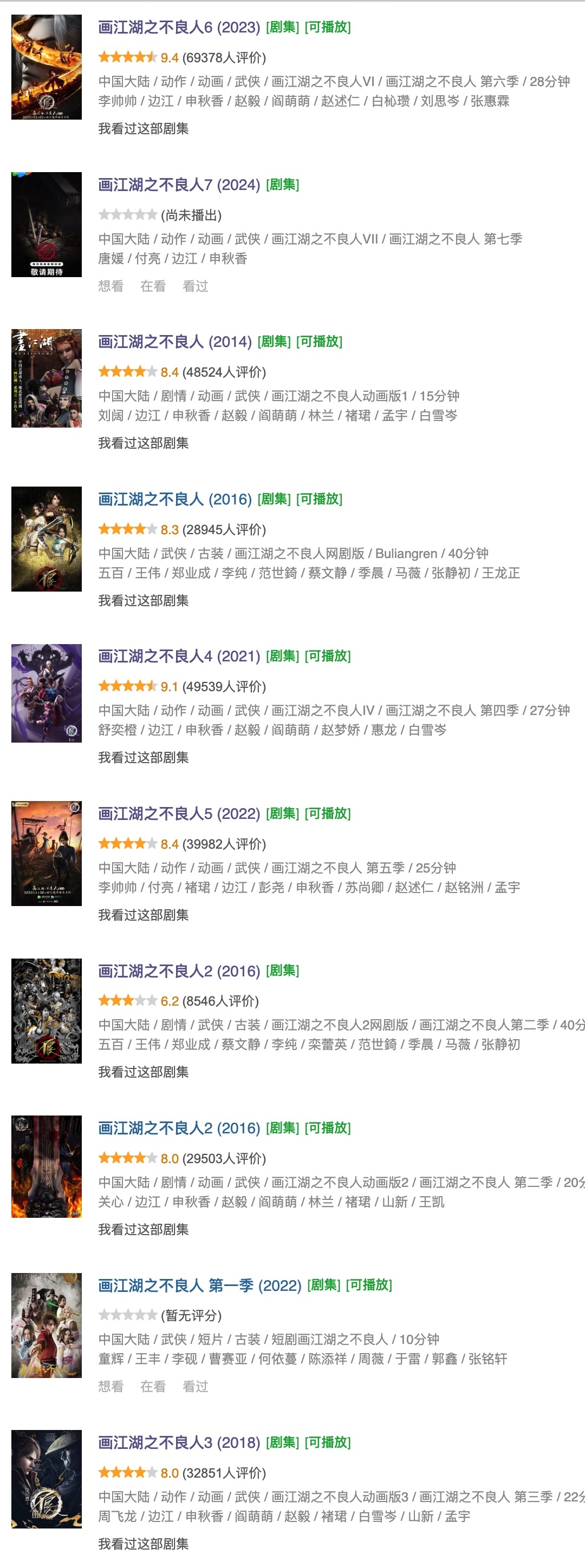Tap the 画江湖之不良人4 poster image

tap(47, 693)
